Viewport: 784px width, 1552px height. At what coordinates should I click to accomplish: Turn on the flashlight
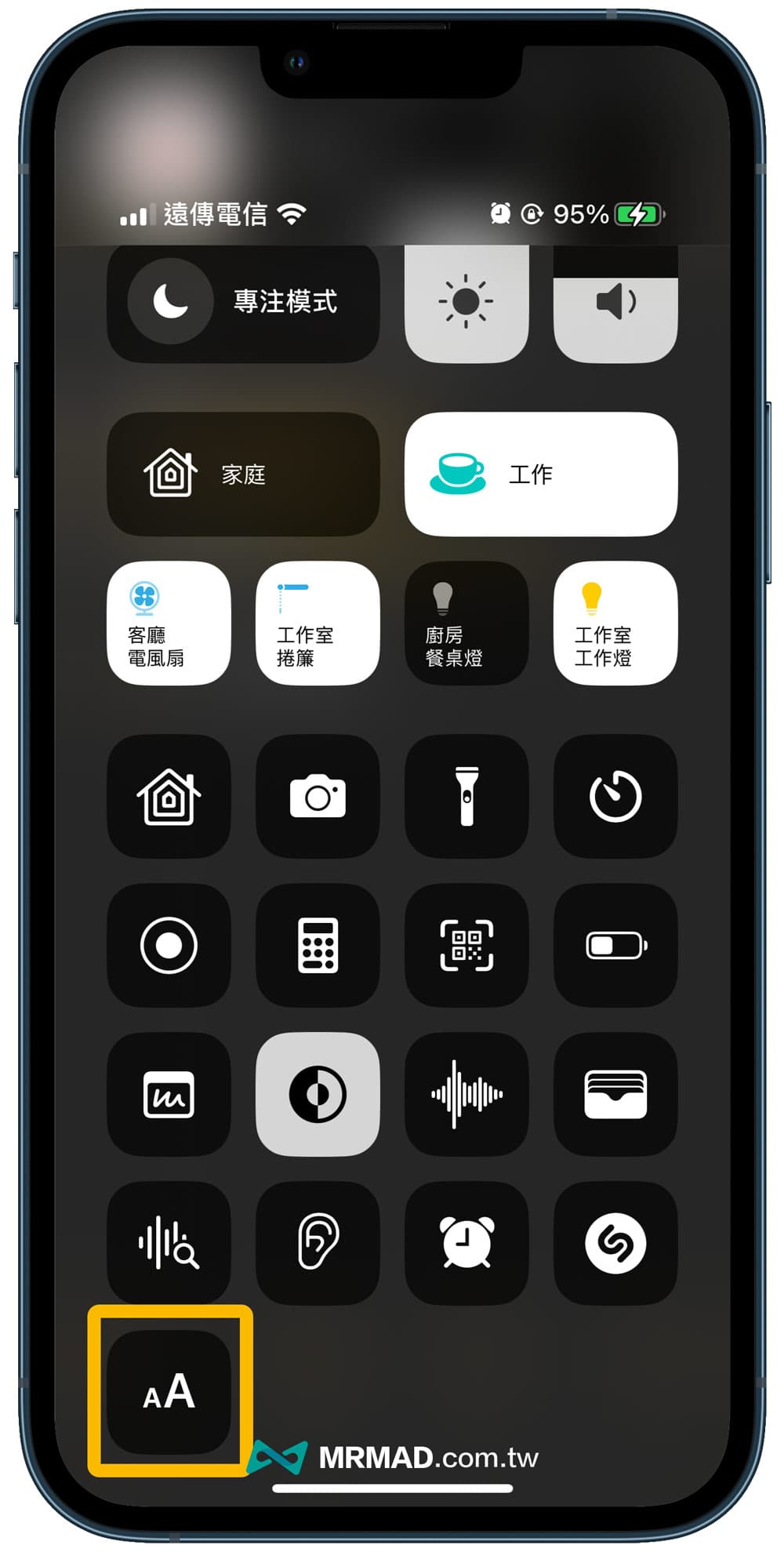pyautogui.click(x=466, y=796)
